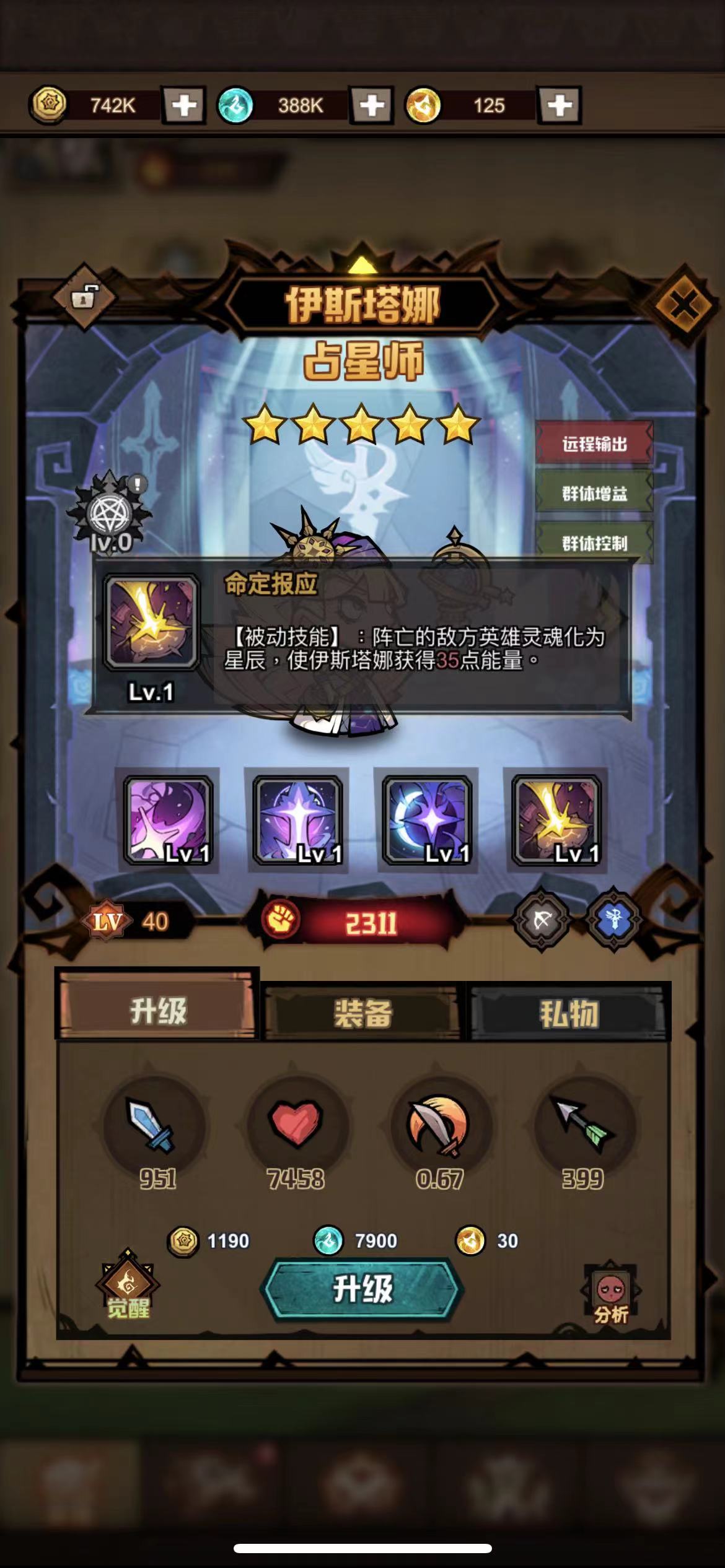The image size is (725, 1568).
Task: Add more teal spirit currency
Action: tap(372, 106)
